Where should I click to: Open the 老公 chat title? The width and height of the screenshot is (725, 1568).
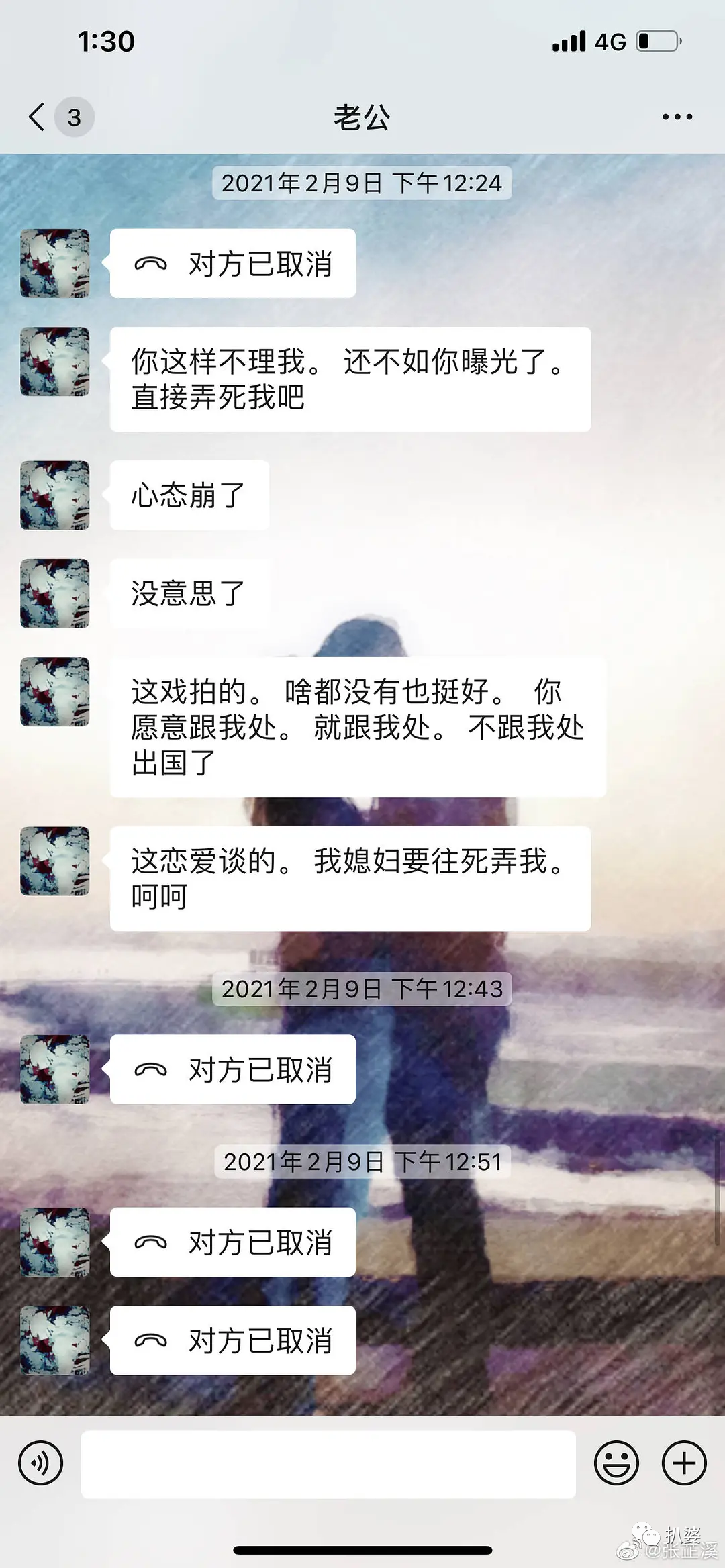click(x=362, y=115)
